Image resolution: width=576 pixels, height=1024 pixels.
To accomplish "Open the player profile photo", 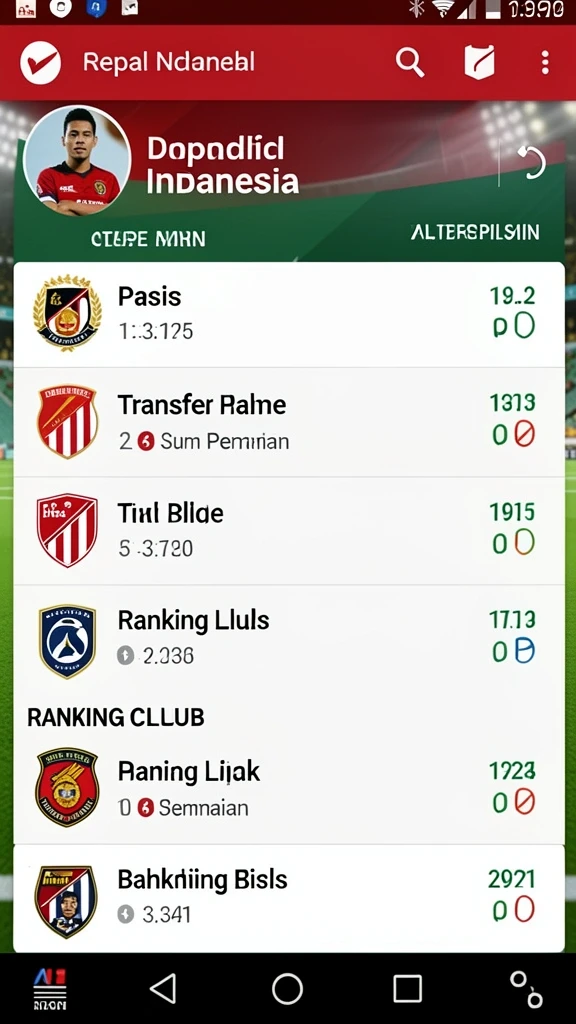I will [77, 161].
